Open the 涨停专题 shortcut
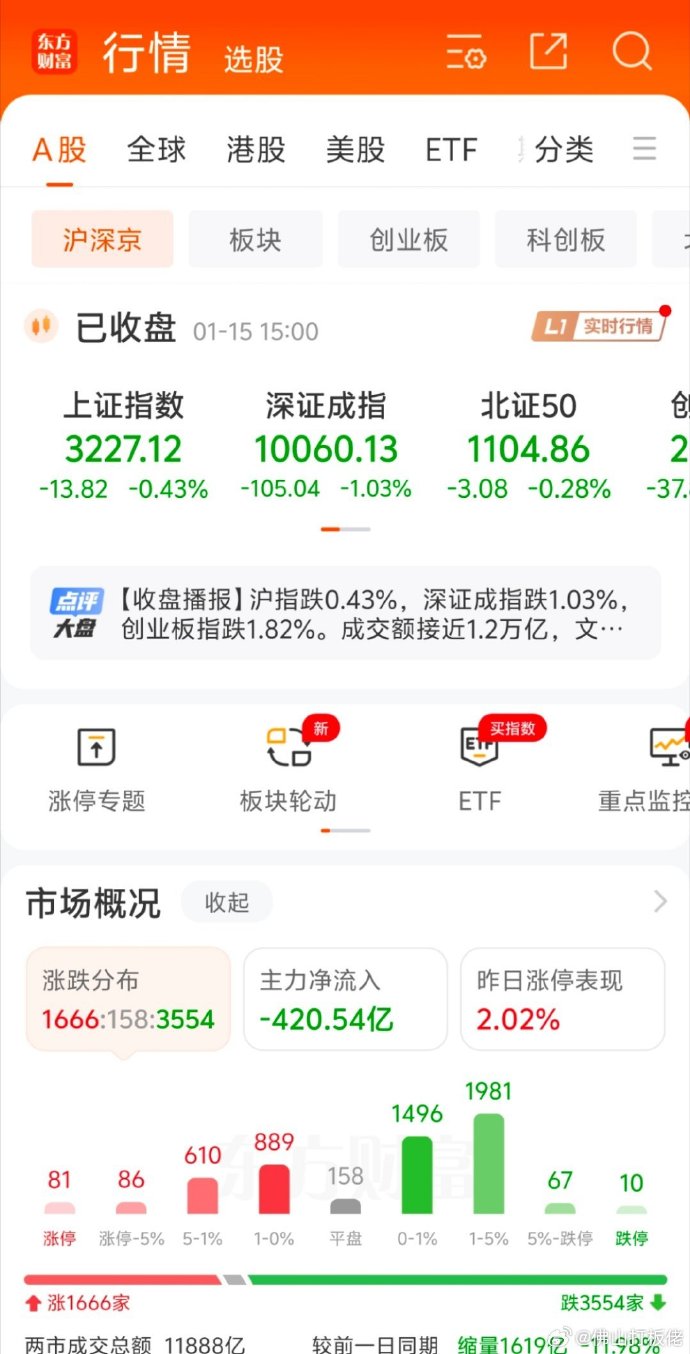This screenshot has height=1354, width=690. pos(97,770)
